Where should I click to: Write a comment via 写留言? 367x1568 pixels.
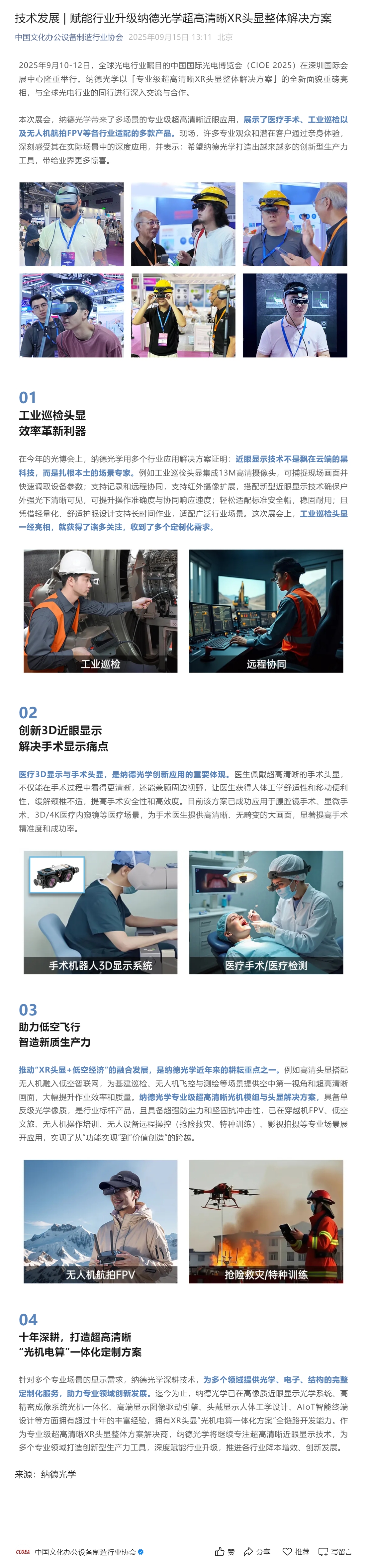point(335,1552)
